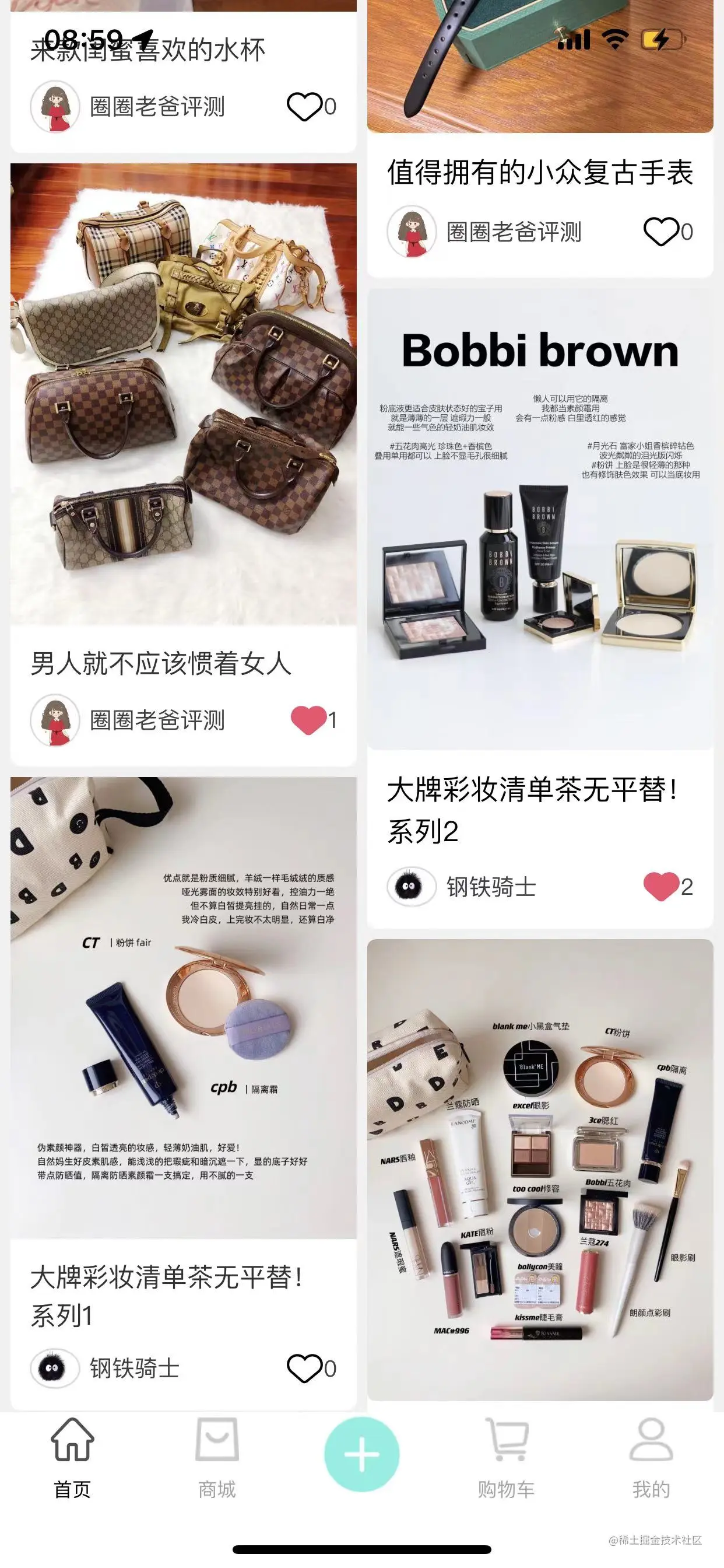Viewport: 724px width, 1568px height.
Task: View 圈圈老爸评测 profile under the watch post
Action: pos(412,232)
